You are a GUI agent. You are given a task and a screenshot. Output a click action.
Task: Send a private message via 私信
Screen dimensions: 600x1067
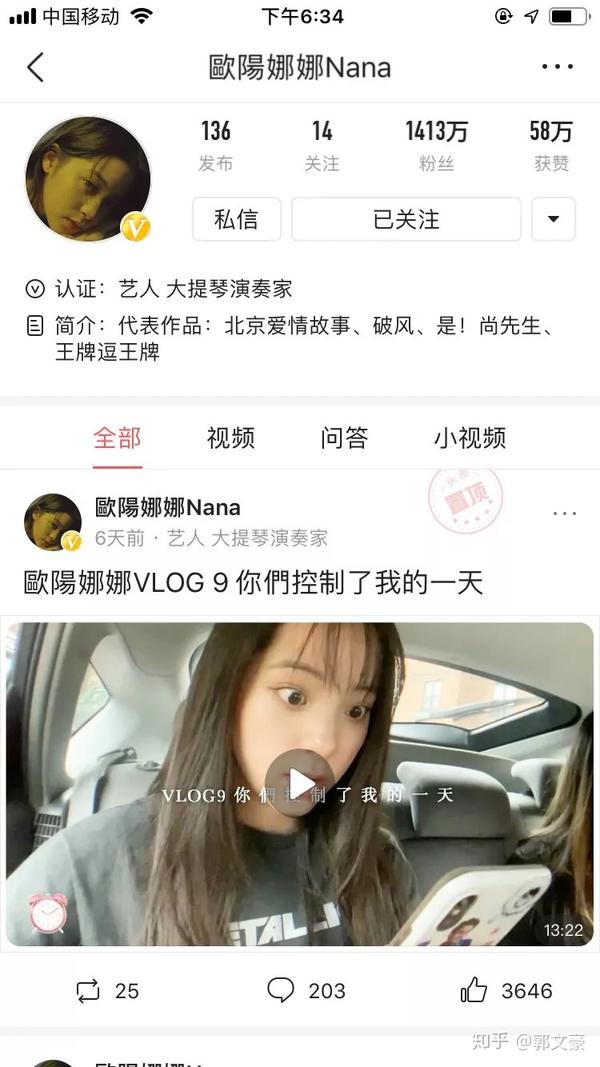[x=236, y=219]
